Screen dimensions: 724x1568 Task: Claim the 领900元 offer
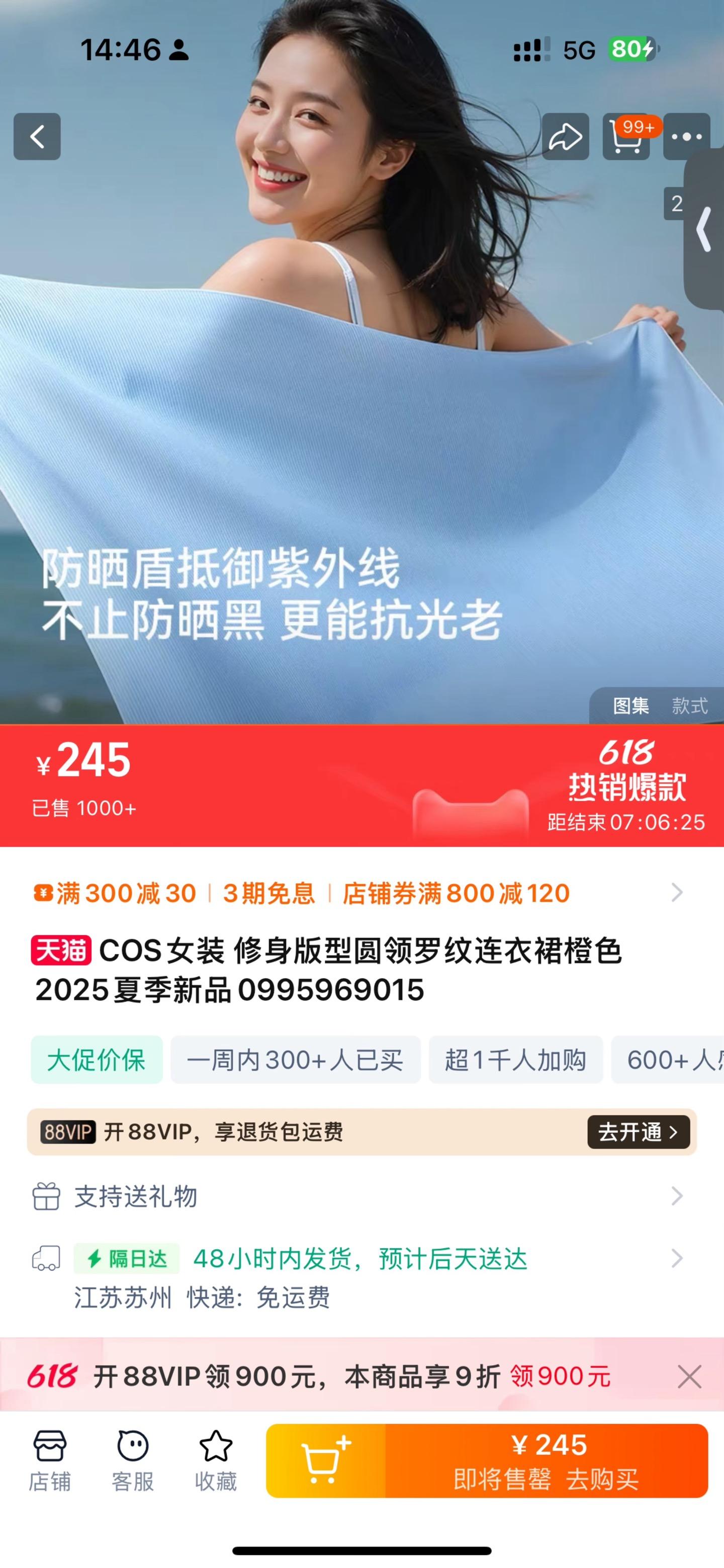(560, 1377)
